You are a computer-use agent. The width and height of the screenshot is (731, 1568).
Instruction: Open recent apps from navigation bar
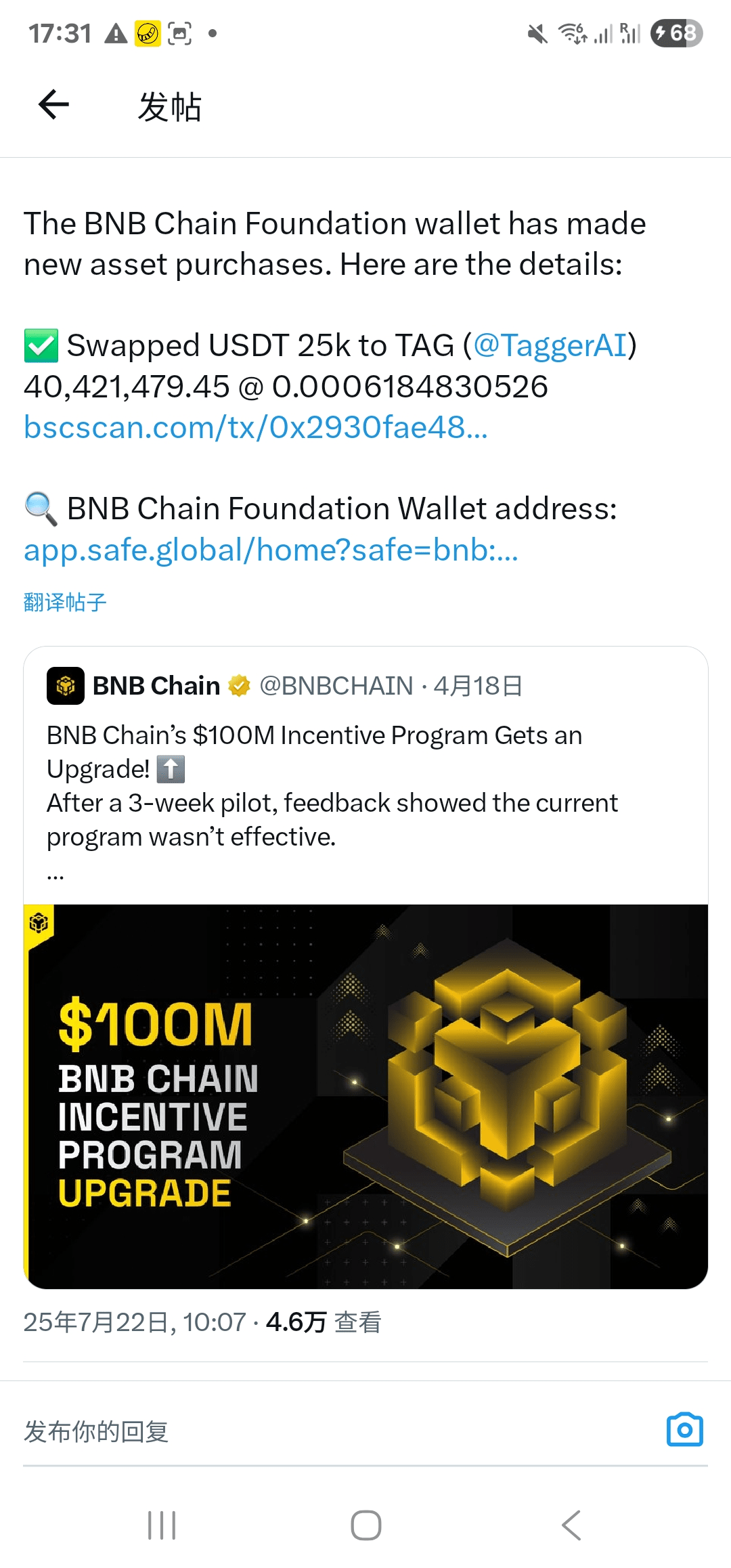[x=162, y=1525]
